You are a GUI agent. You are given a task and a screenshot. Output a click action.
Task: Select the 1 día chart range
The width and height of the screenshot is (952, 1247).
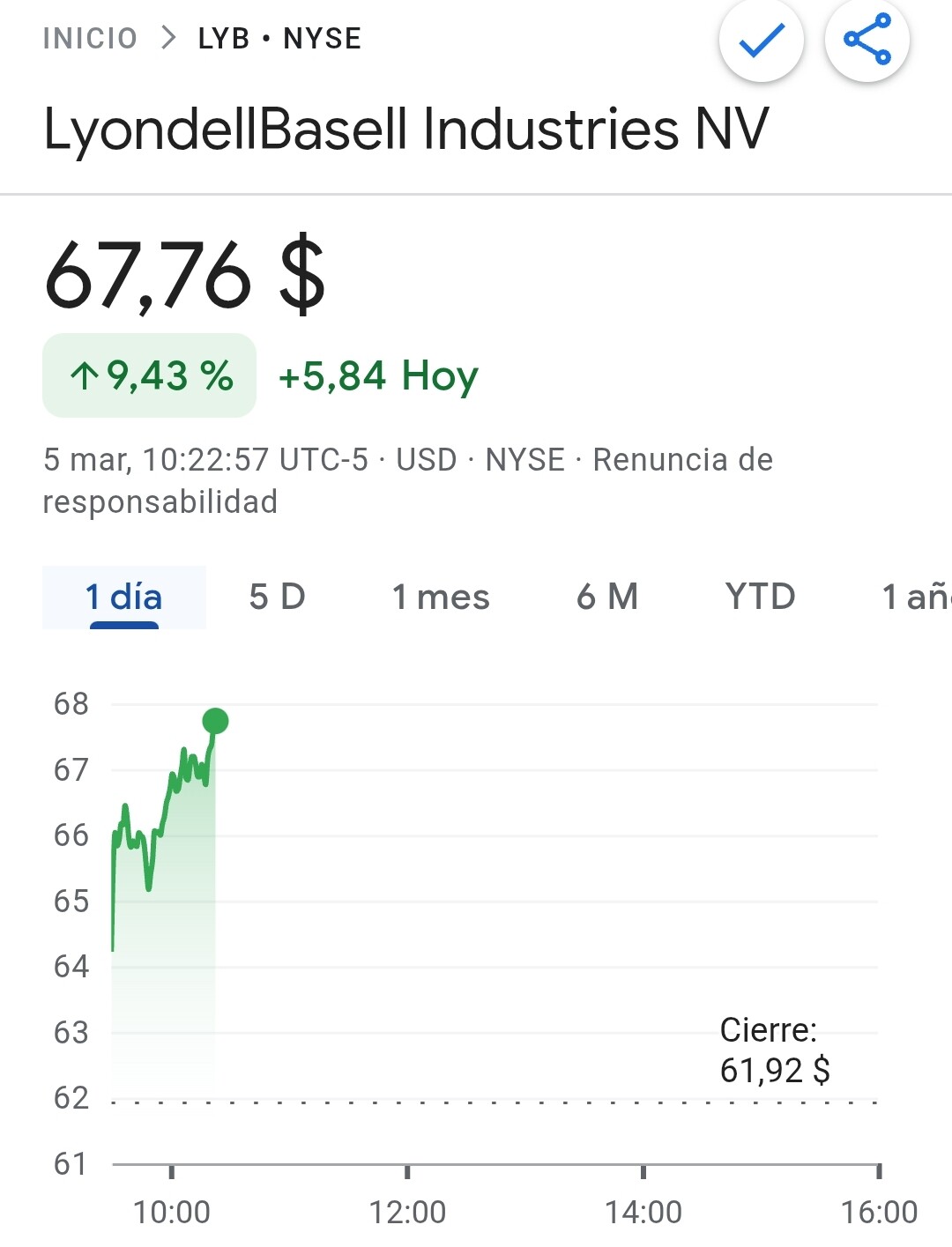[x=123, y=597]
